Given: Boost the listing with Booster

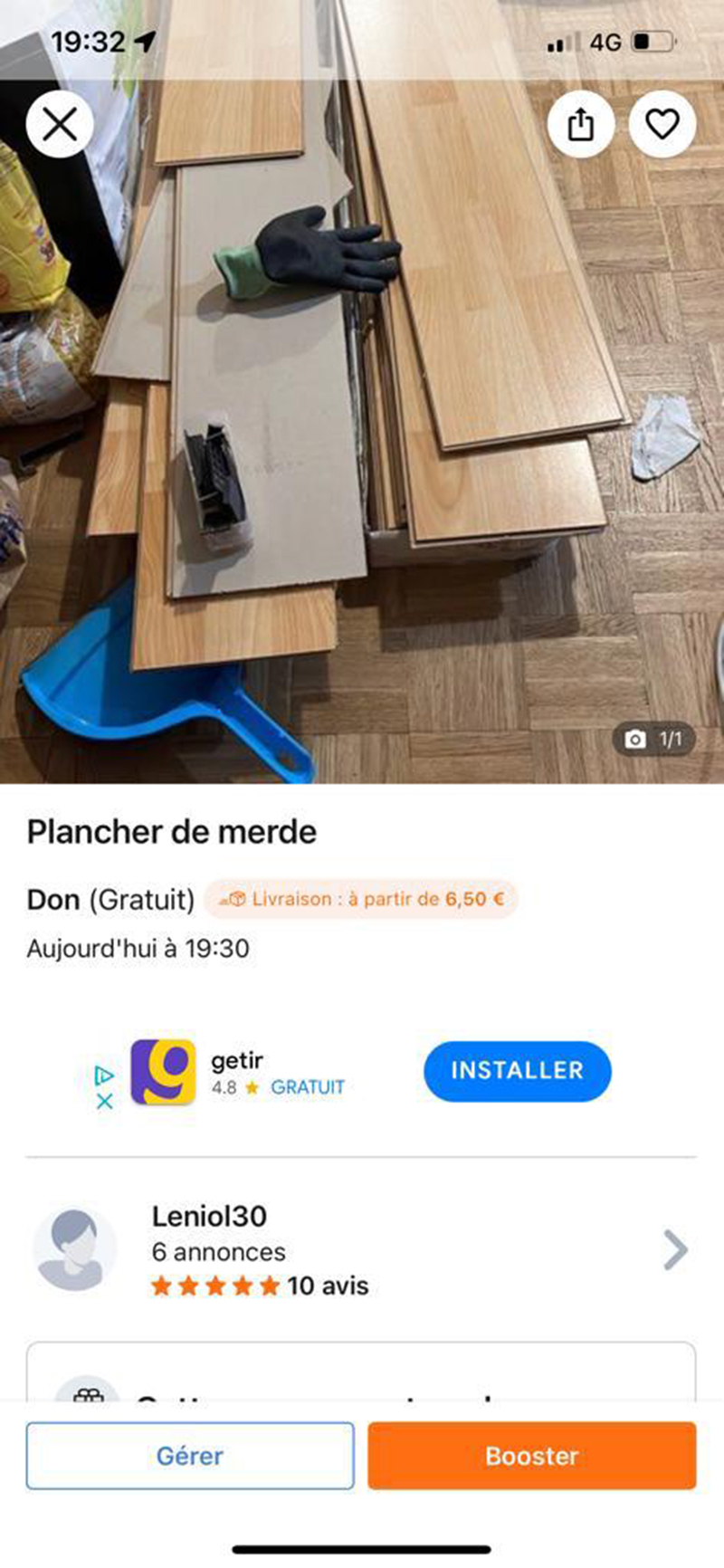Looking at the screenshot, I should point(531,1456).
